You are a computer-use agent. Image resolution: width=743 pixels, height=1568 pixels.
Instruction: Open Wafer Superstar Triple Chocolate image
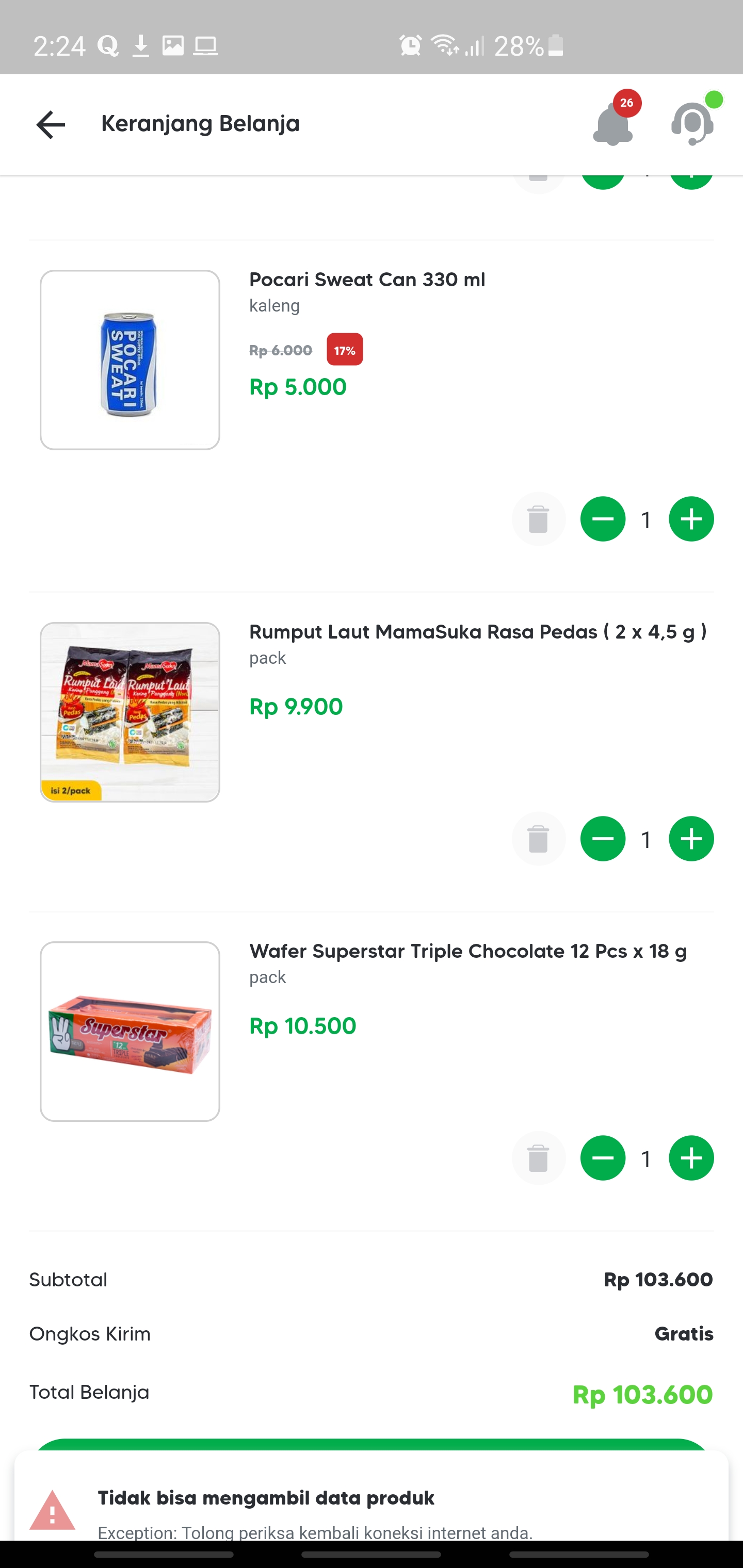[130, 1032]
